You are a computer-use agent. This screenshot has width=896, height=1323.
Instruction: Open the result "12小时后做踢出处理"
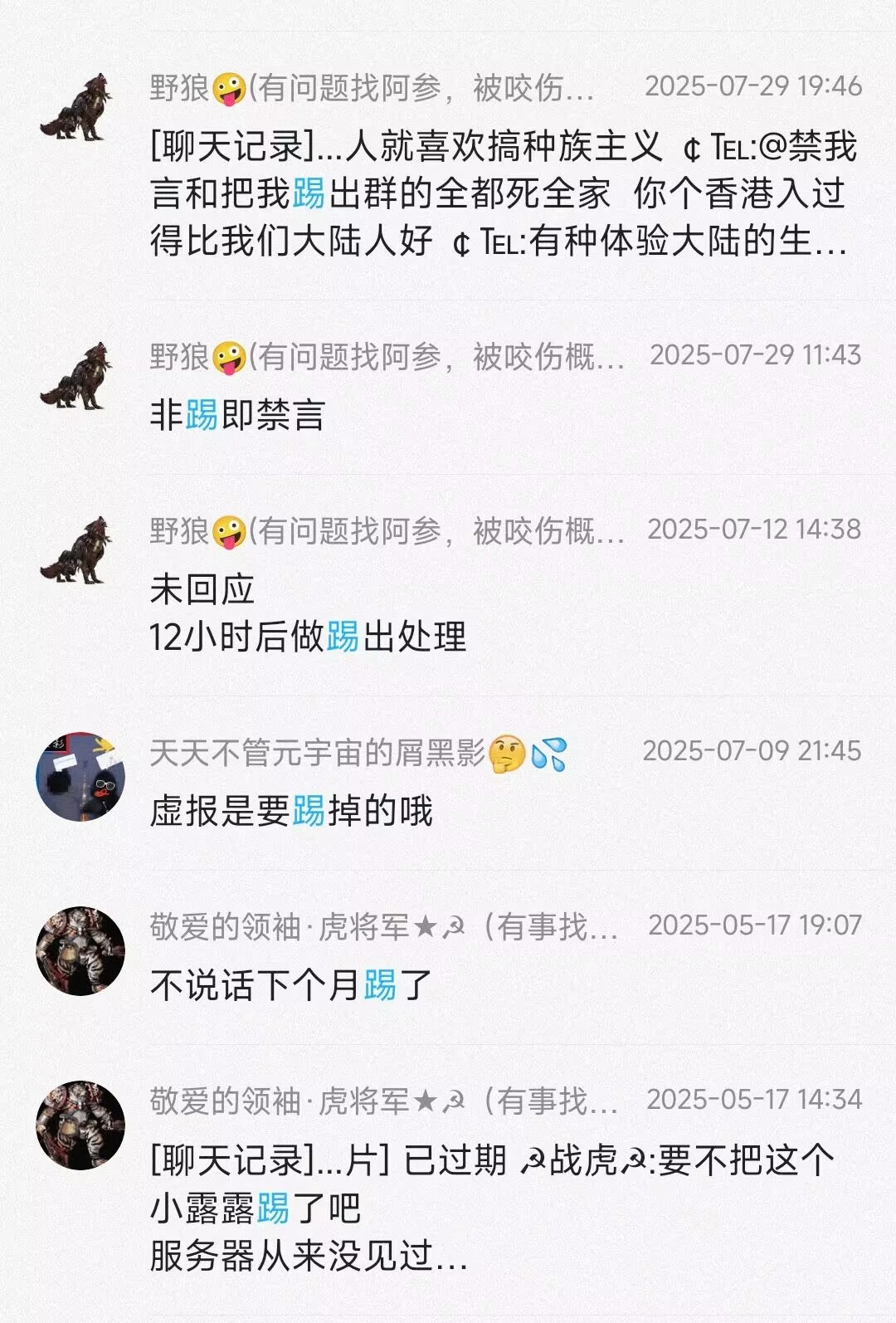(x=309, y=637)
